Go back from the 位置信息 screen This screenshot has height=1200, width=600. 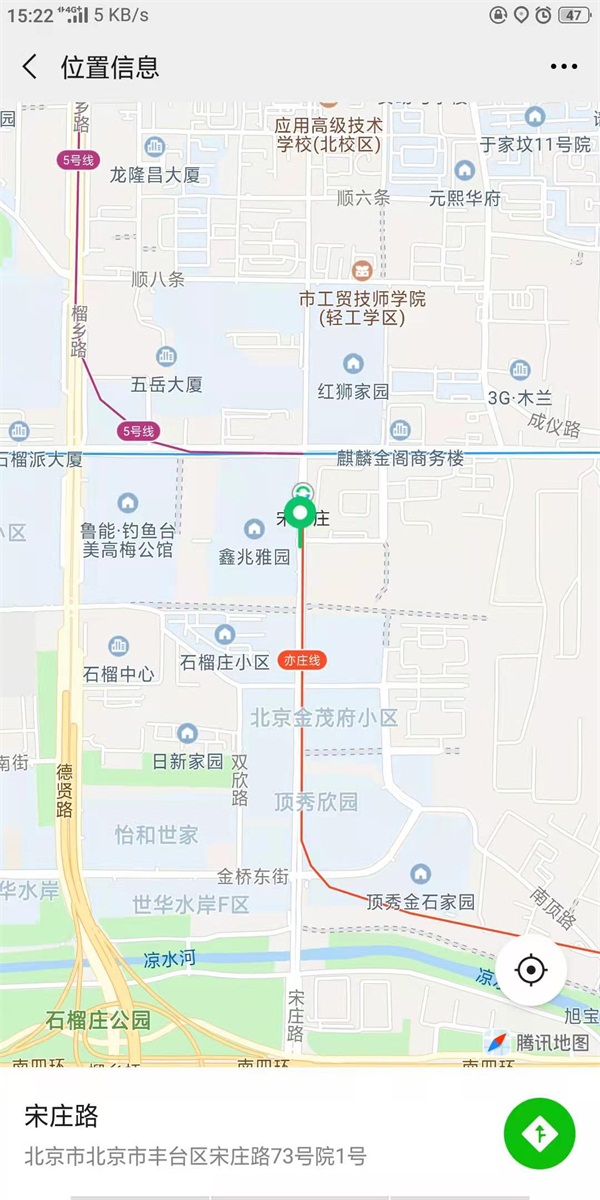(30, 67)
